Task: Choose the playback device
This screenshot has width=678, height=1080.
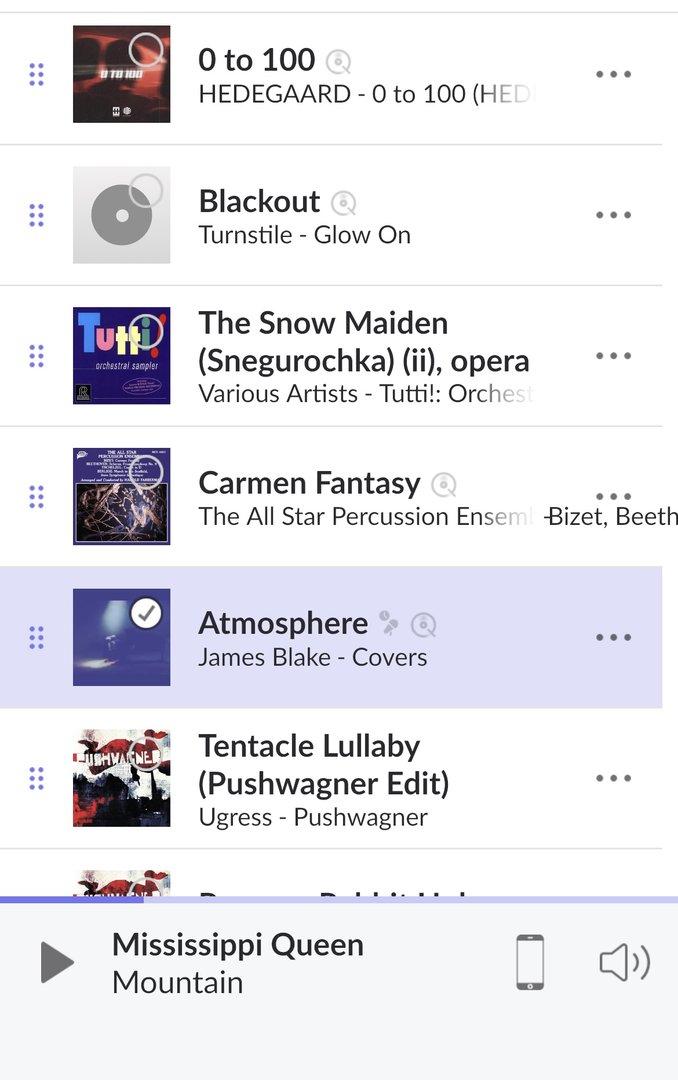Action: (530, 962)
